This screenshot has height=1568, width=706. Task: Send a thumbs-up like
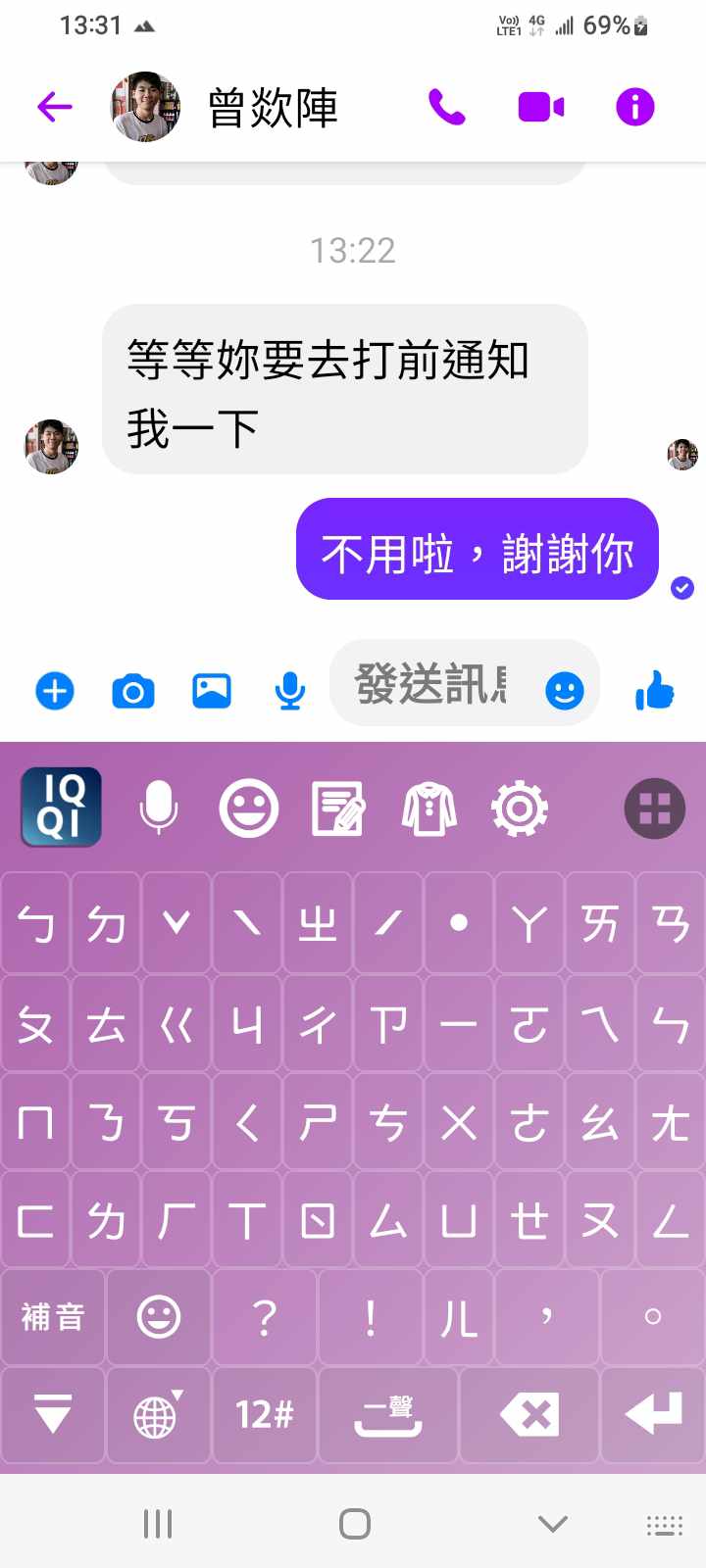pos(655,691)
